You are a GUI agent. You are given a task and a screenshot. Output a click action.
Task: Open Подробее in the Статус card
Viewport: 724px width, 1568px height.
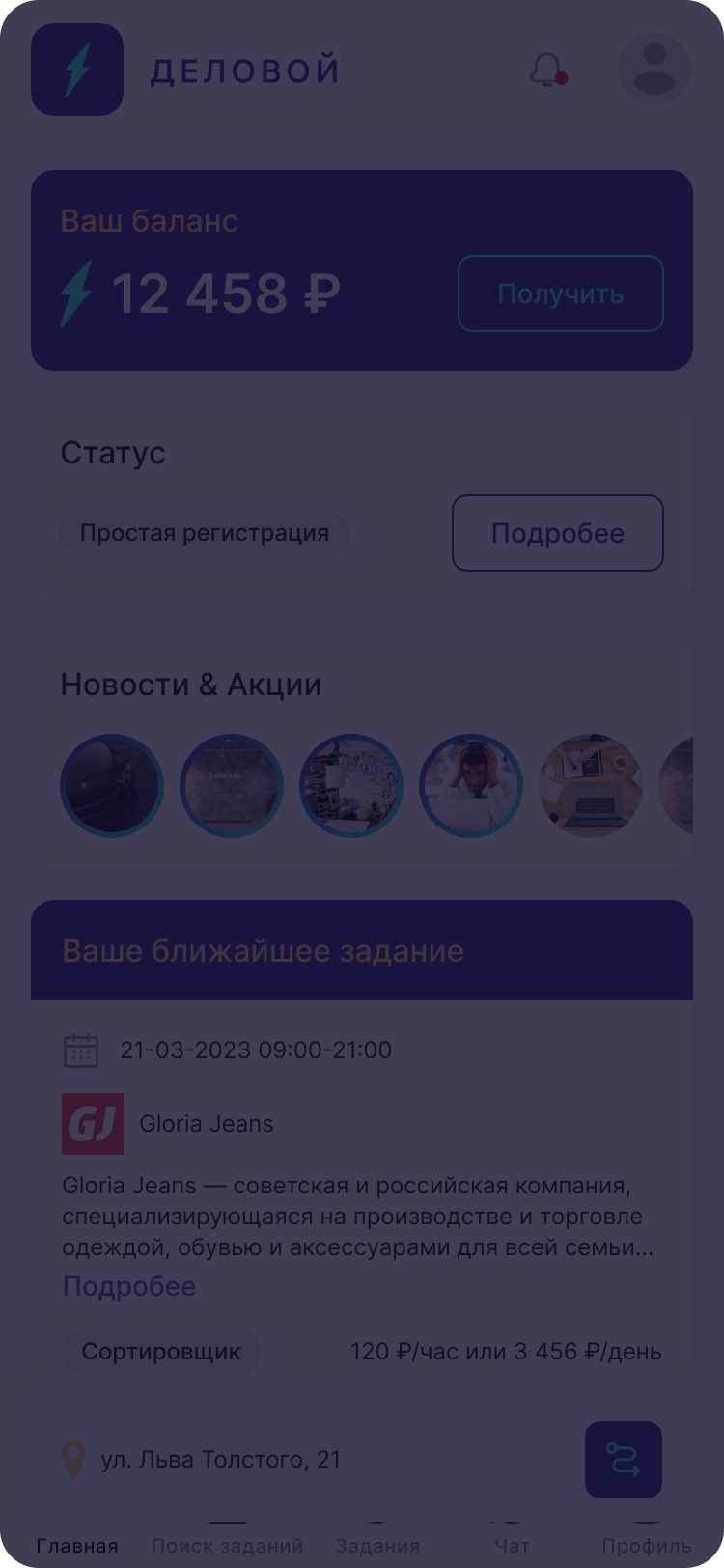pyautogui.click(x=557, y=533)
